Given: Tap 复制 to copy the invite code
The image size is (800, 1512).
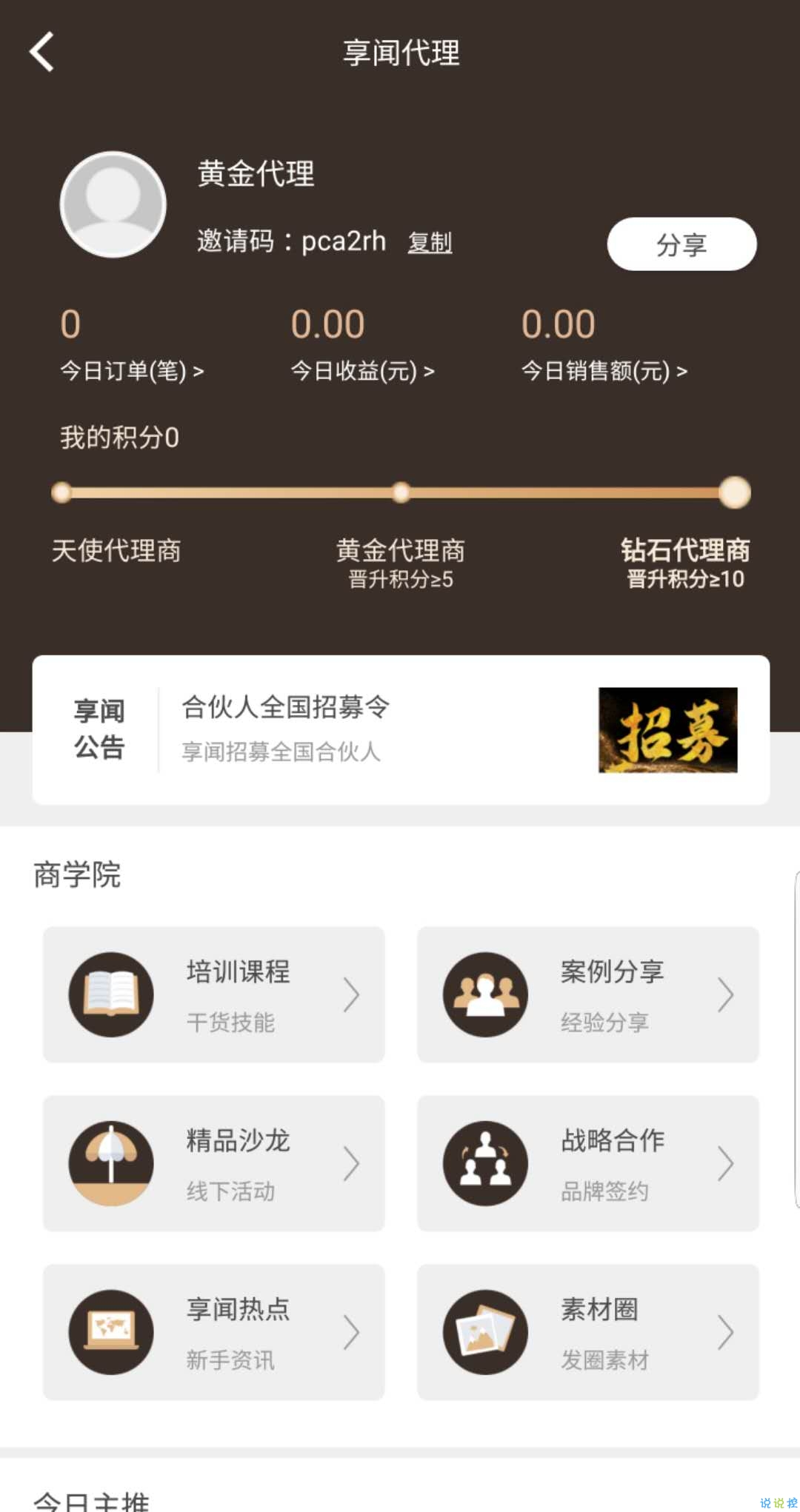Looking at the screenshot, I should coord(430,242).
